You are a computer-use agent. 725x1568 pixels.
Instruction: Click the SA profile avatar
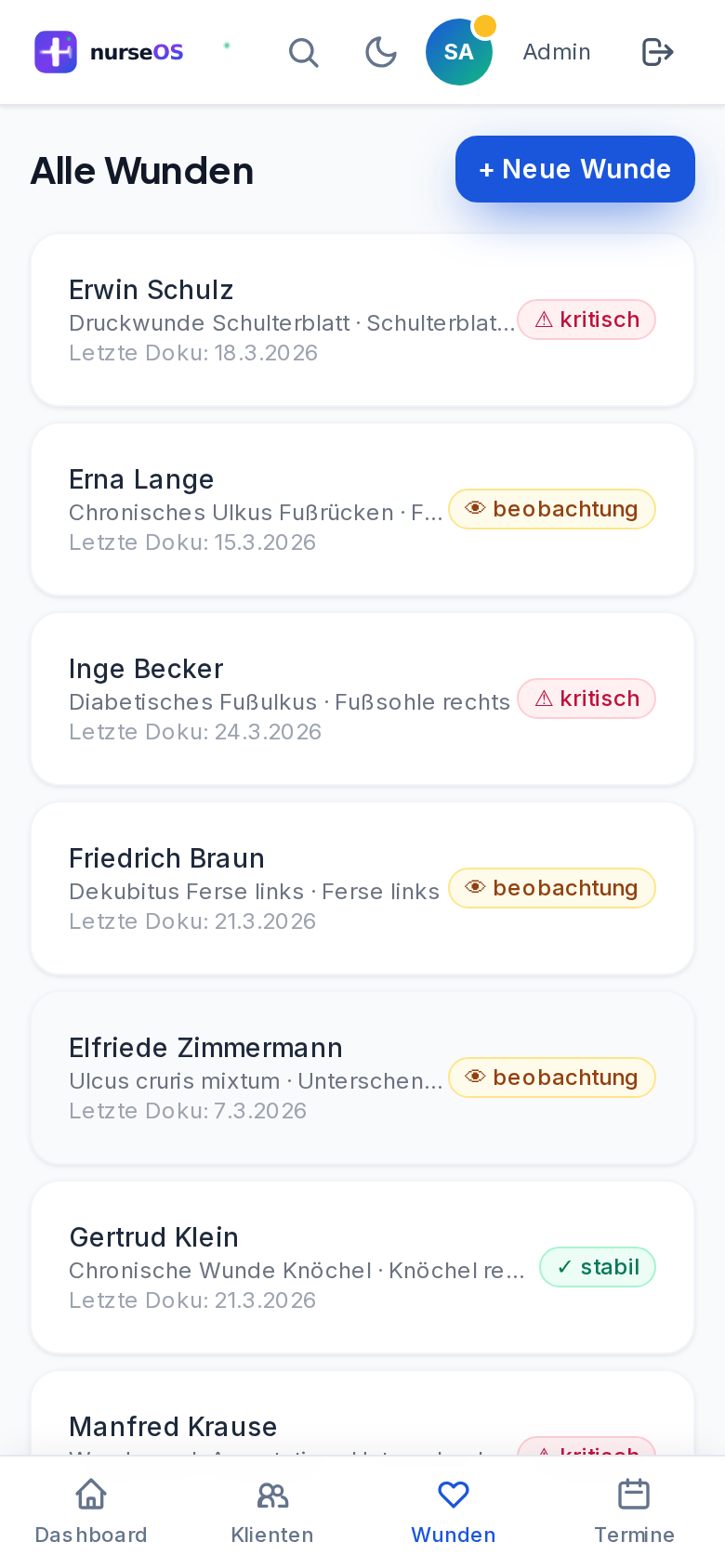pos(458,52)
